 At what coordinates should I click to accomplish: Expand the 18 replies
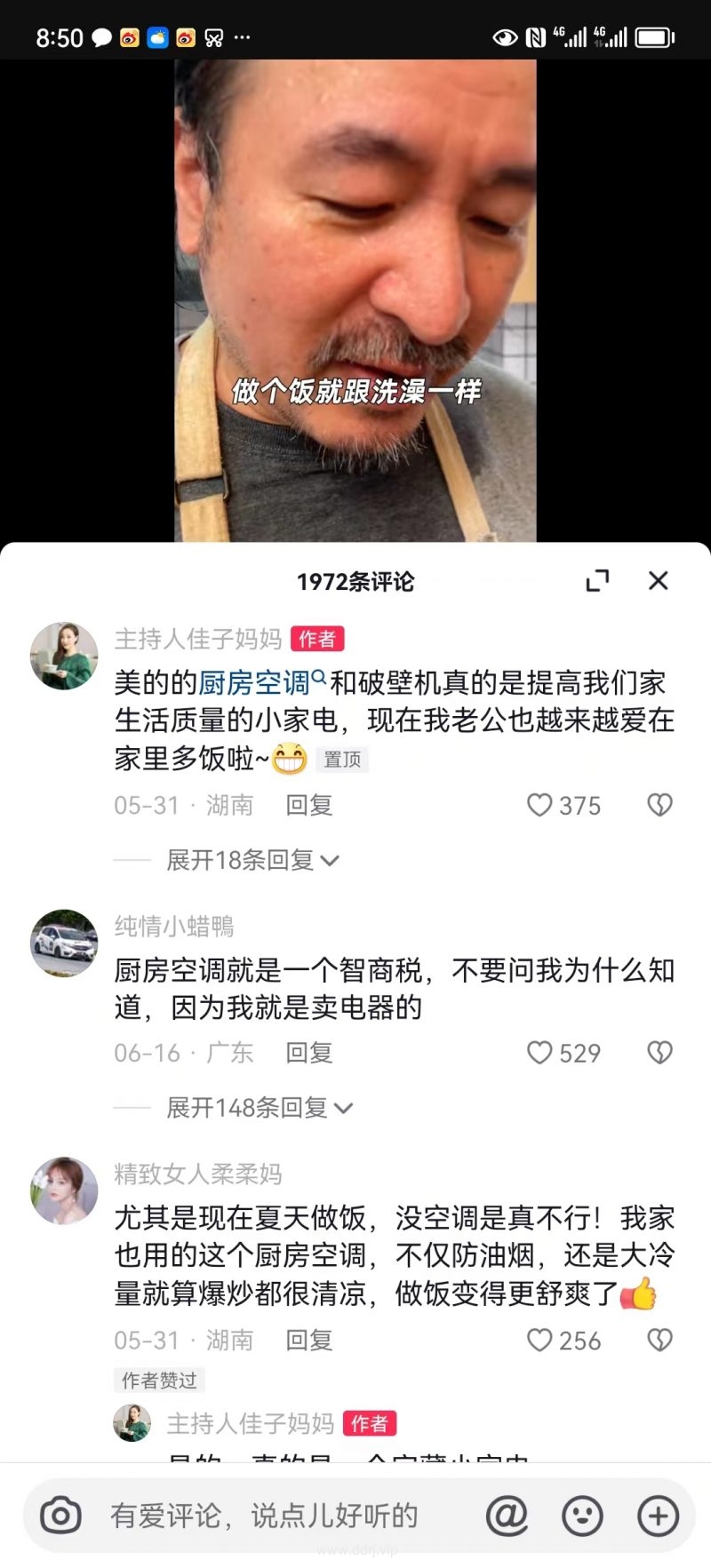click(252, 860)
